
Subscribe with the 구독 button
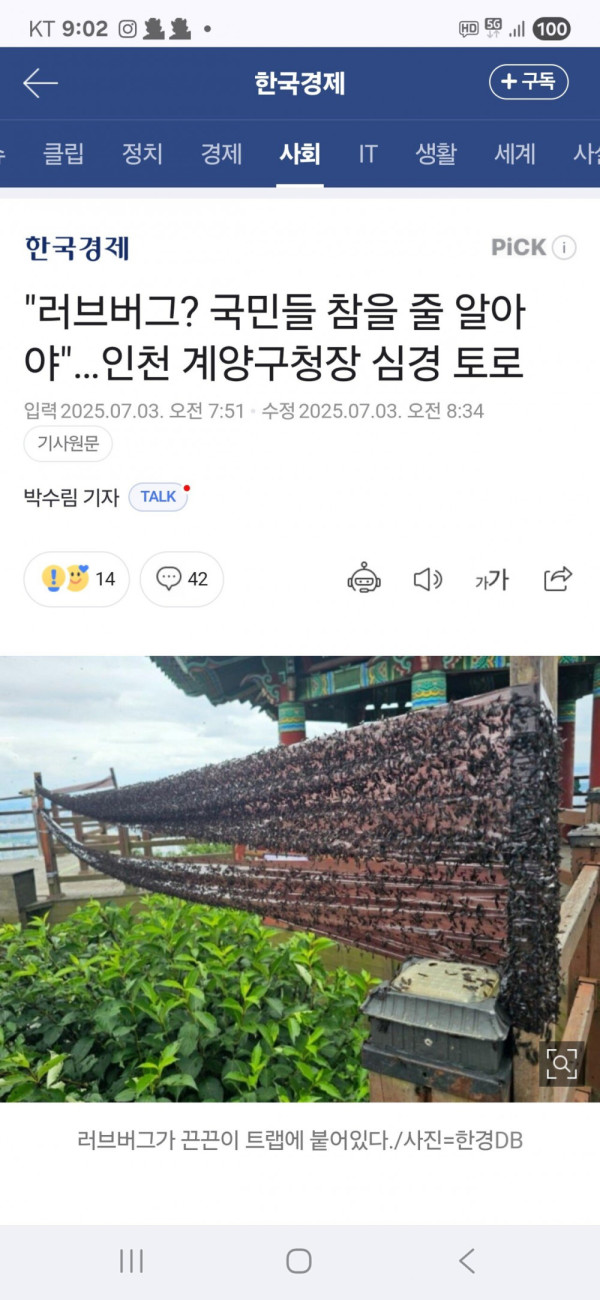(x=528, y=82)
